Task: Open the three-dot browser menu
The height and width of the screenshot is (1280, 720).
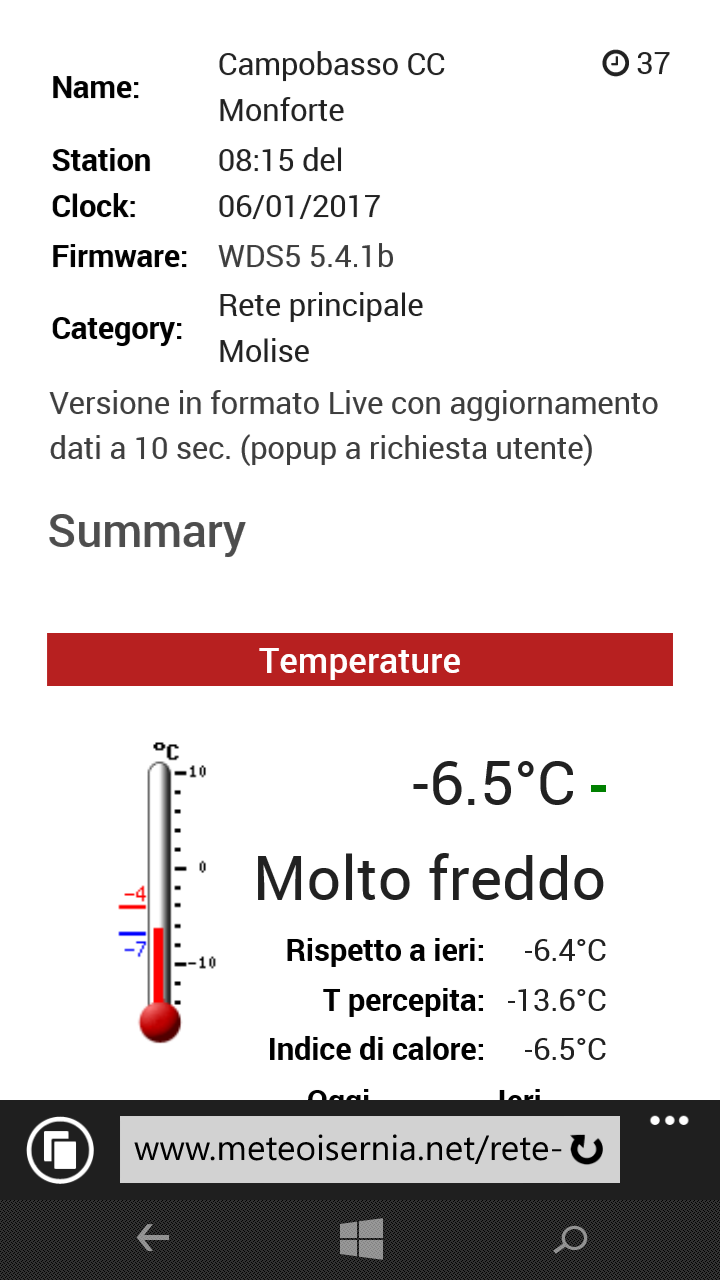Action: 669,1121
